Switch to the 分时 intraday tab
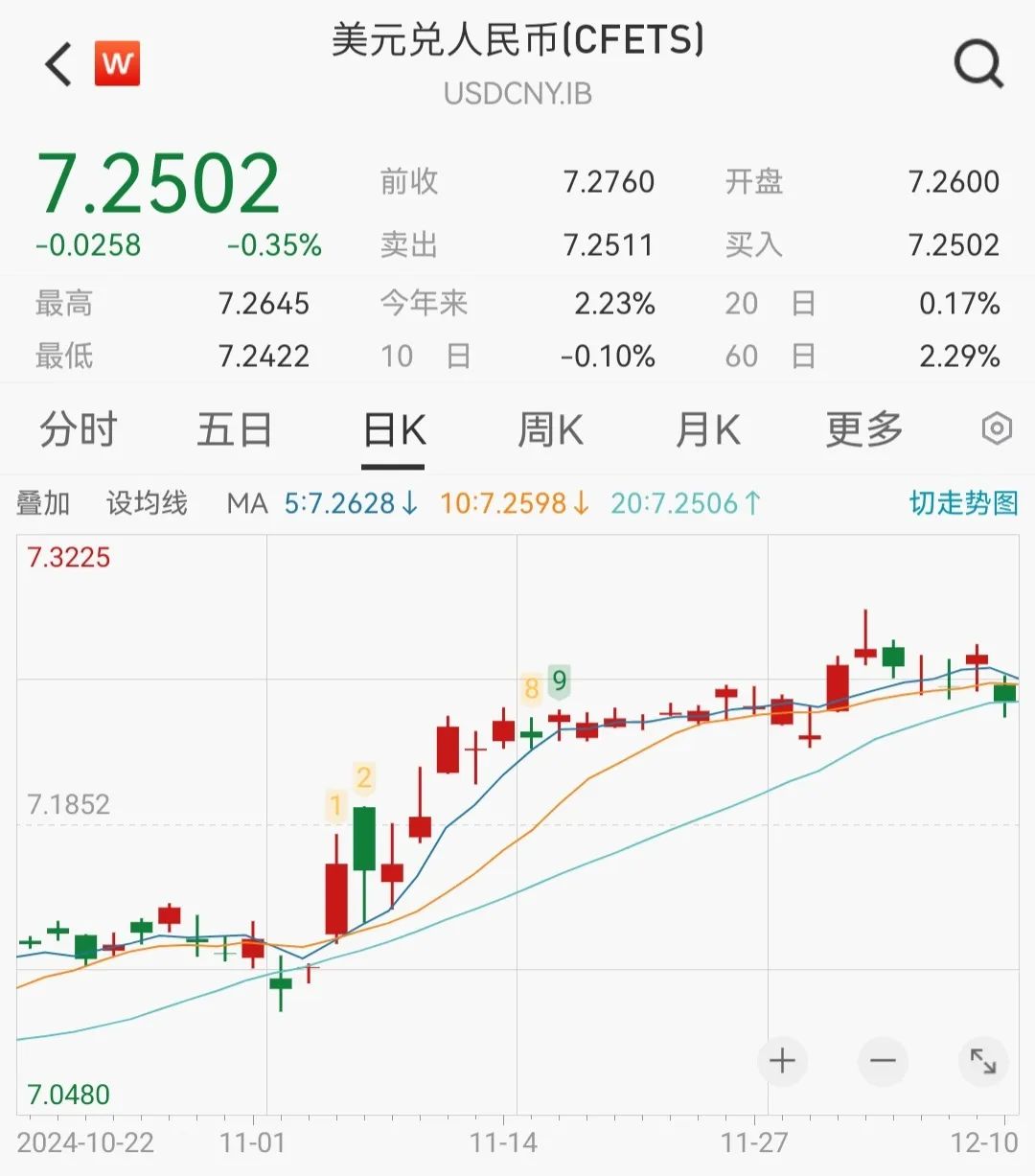Viewport: 1035px width, 1176px height. click(x=77, y=430)
